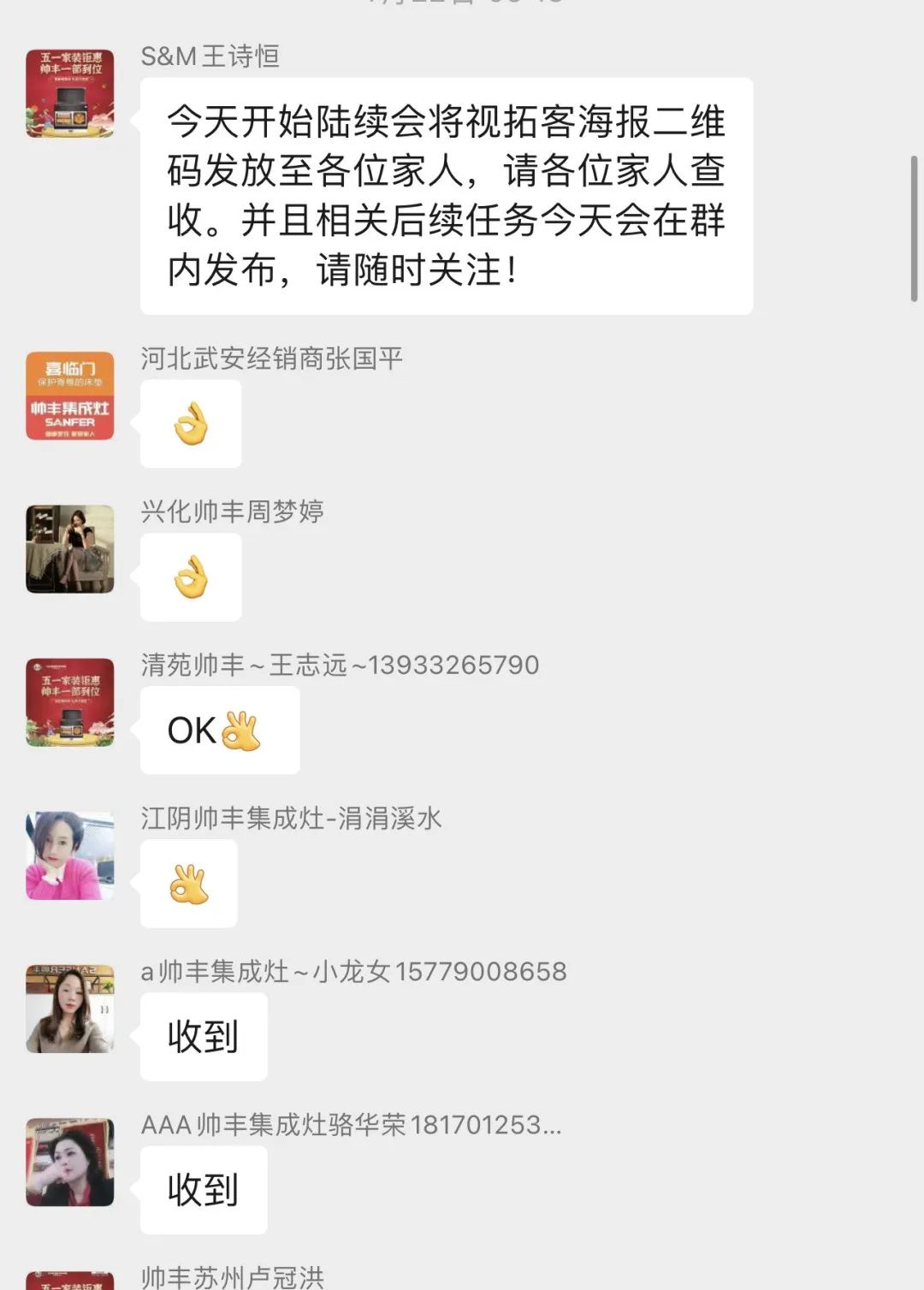This screenshot has height=1290, width=924.
Task: Click 帅丰苏州卢冠洪's avatar at bottom
Action: [70, 1281]
